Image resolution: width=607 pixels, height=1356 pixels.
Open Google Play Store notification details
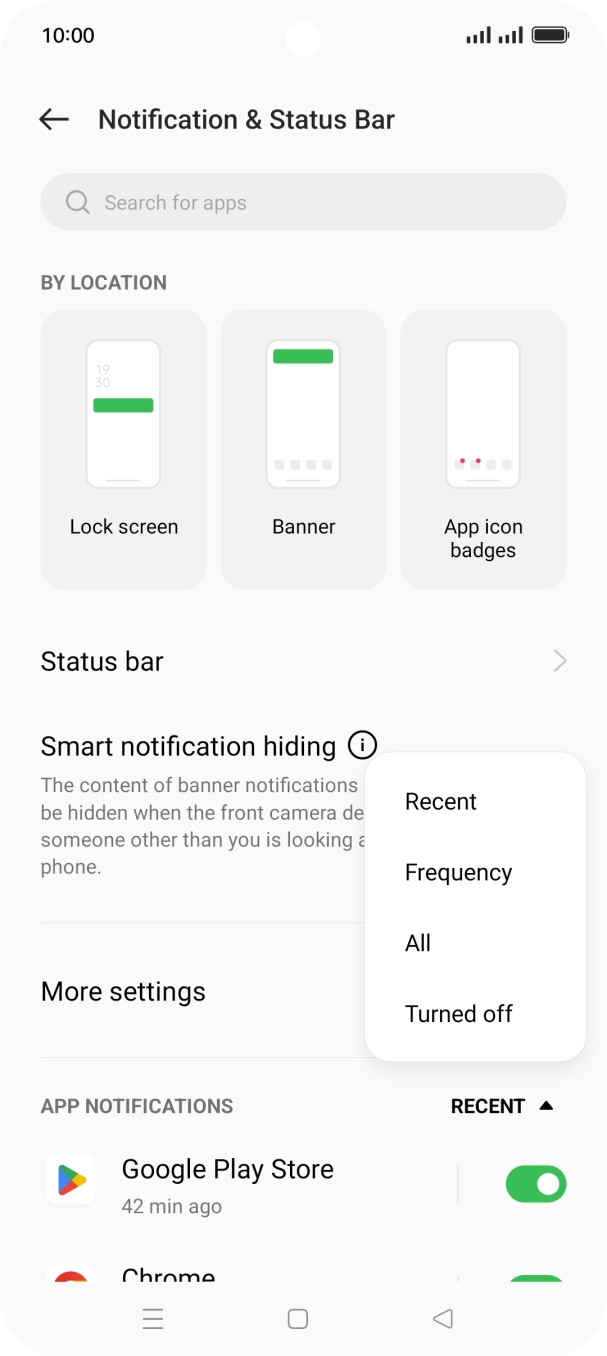point(227,1185)
